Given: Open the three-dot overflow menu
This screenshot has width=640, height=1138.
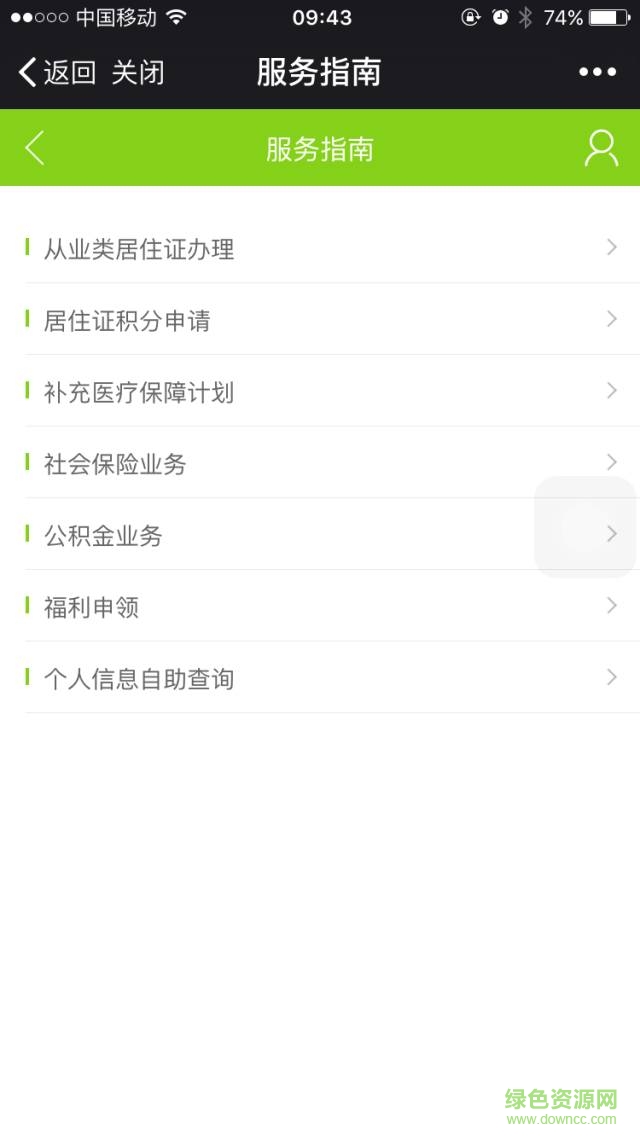Looking at the screenshot, I should click(x=597, y=72).
